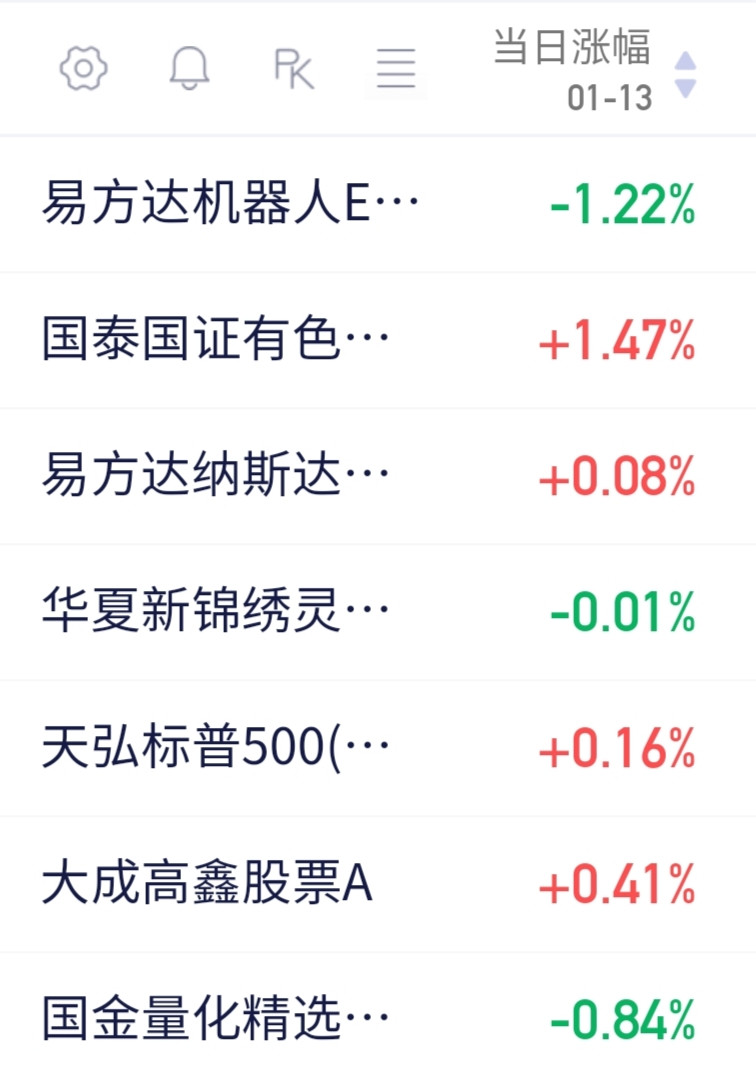The image size is (756, 1084).
Task: Open the settings gear icon
Action: click(x=84, y=68)
